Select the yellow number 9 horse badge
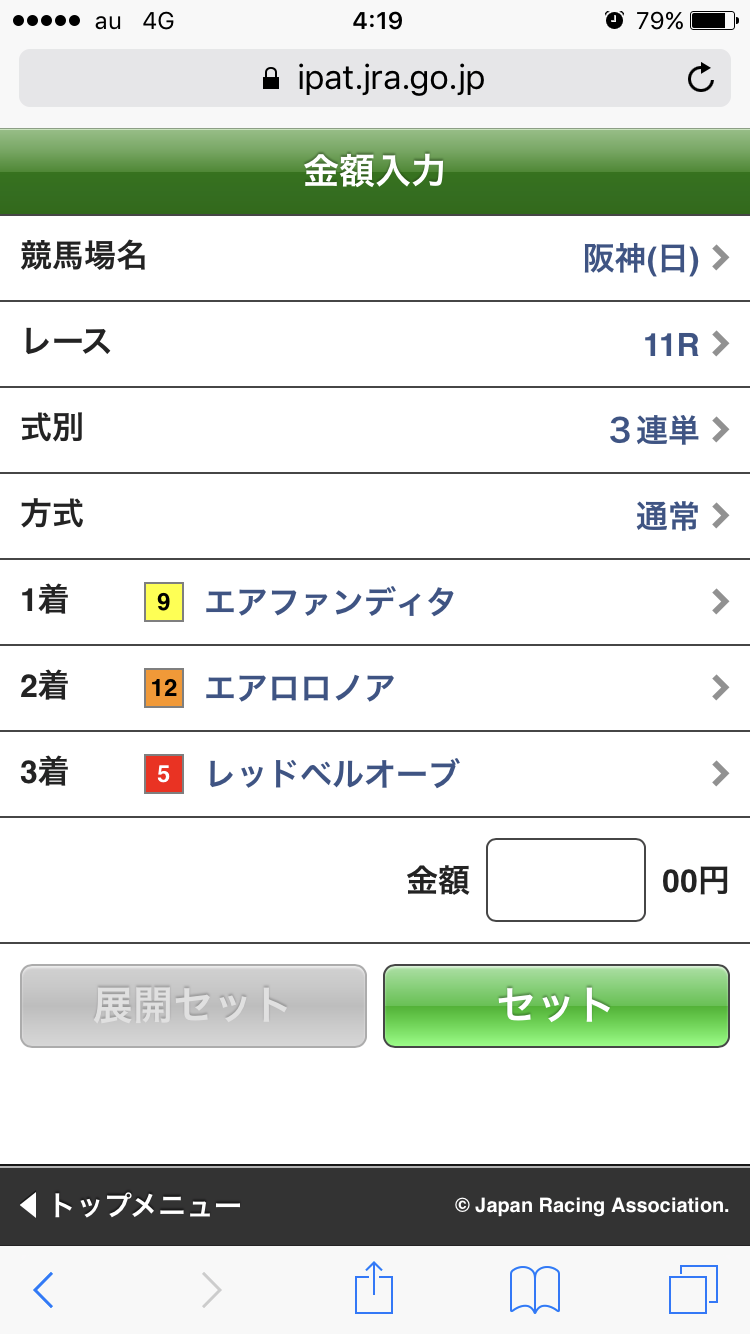 [x=163, y=601]
